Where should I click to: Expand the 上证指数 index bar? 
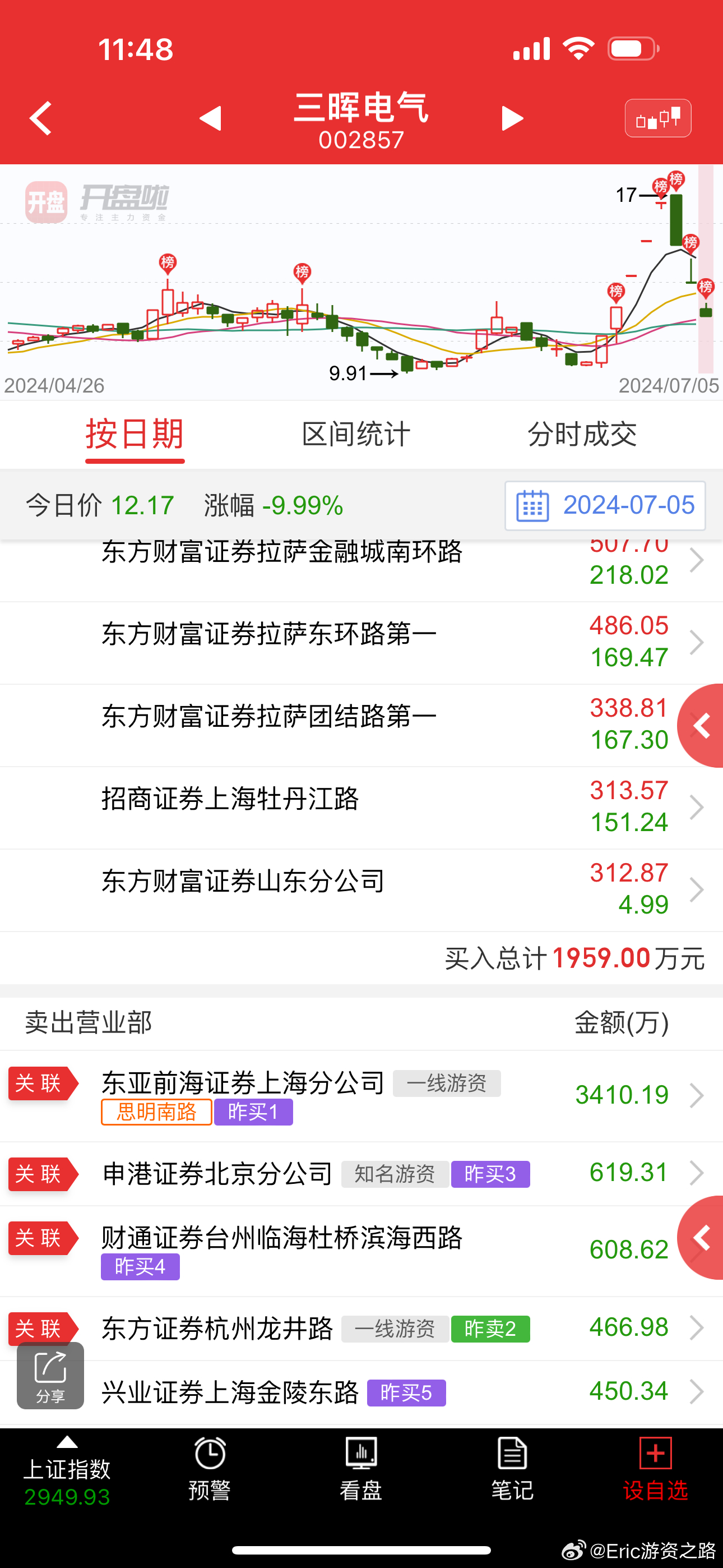[67, 1469]
